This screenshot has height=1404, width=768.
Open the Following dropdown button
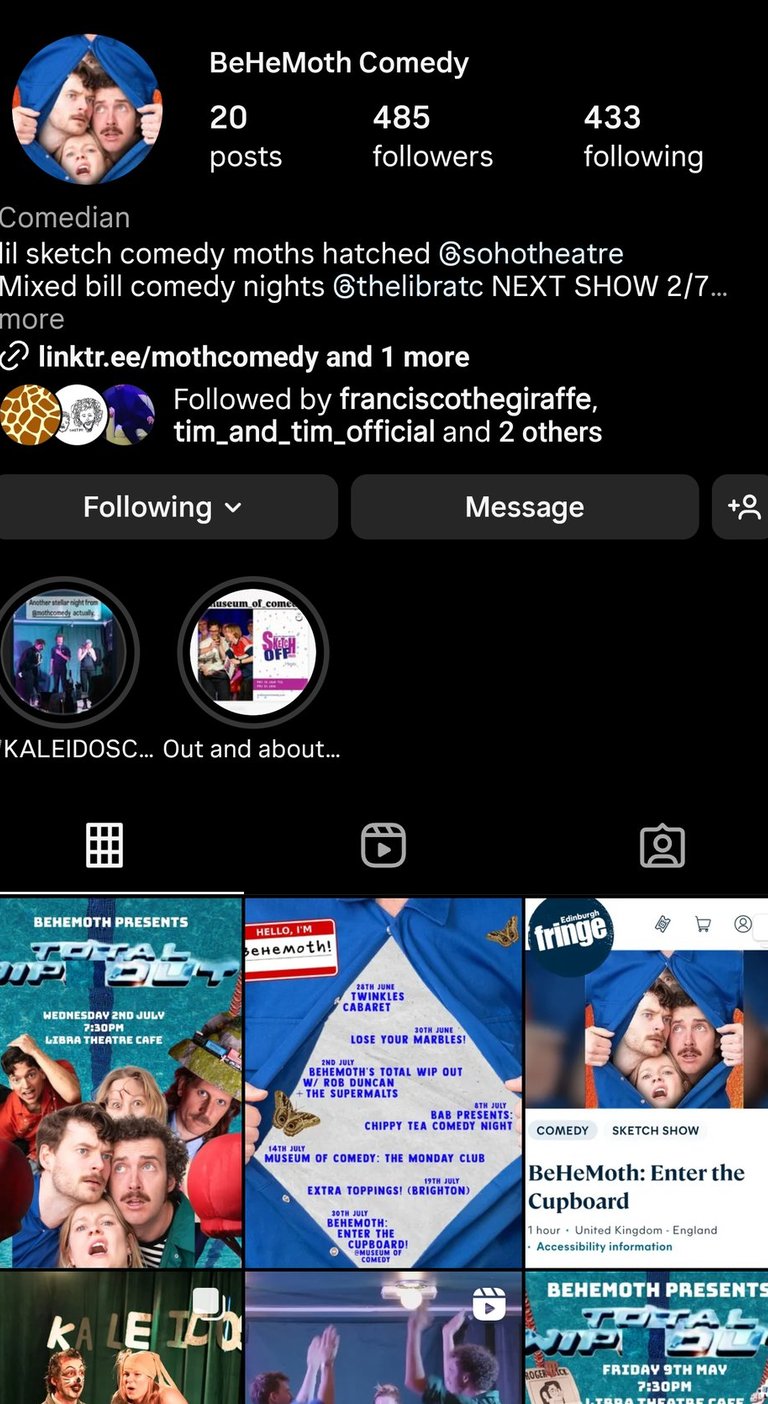pos(165,507)
